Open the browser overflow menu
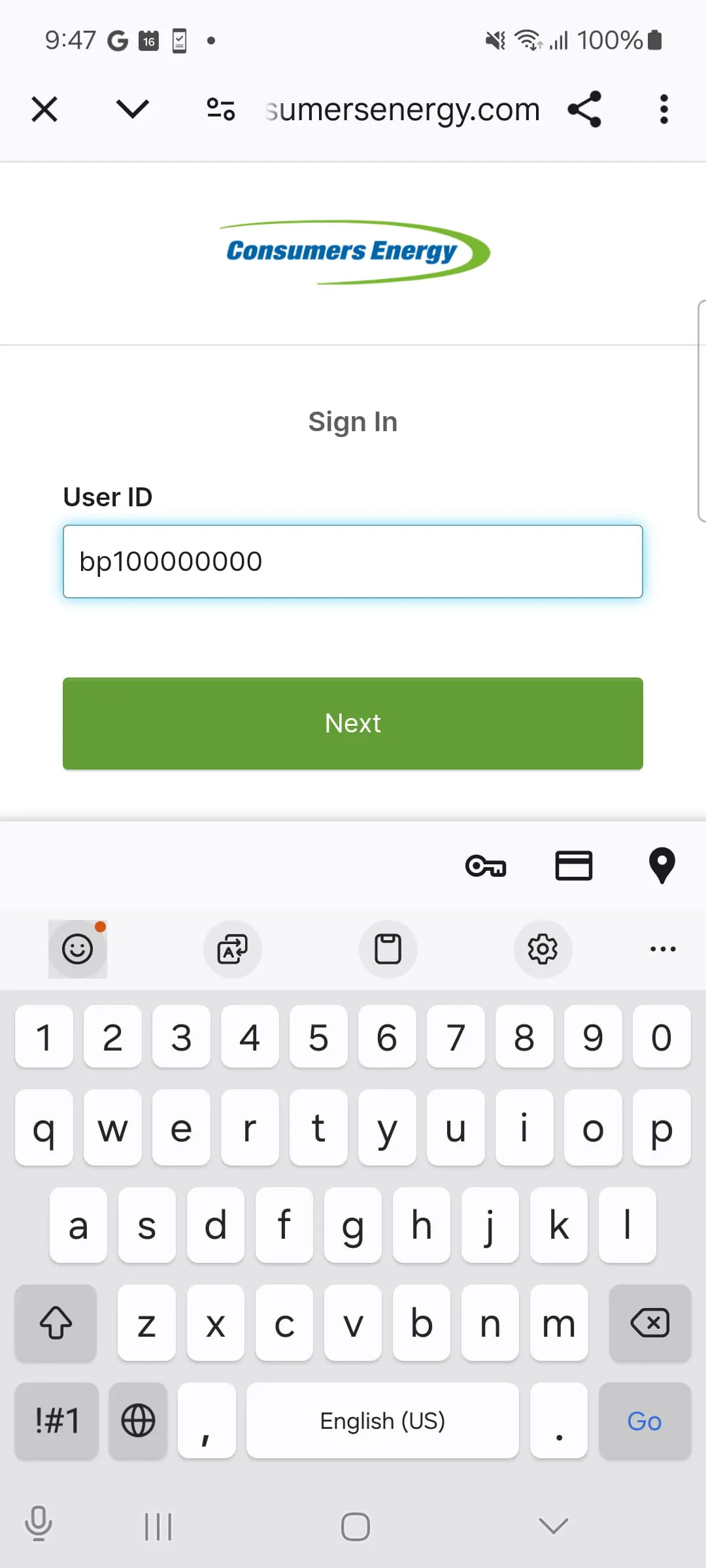The image size is (706, 1568). (x=664, y=109)
